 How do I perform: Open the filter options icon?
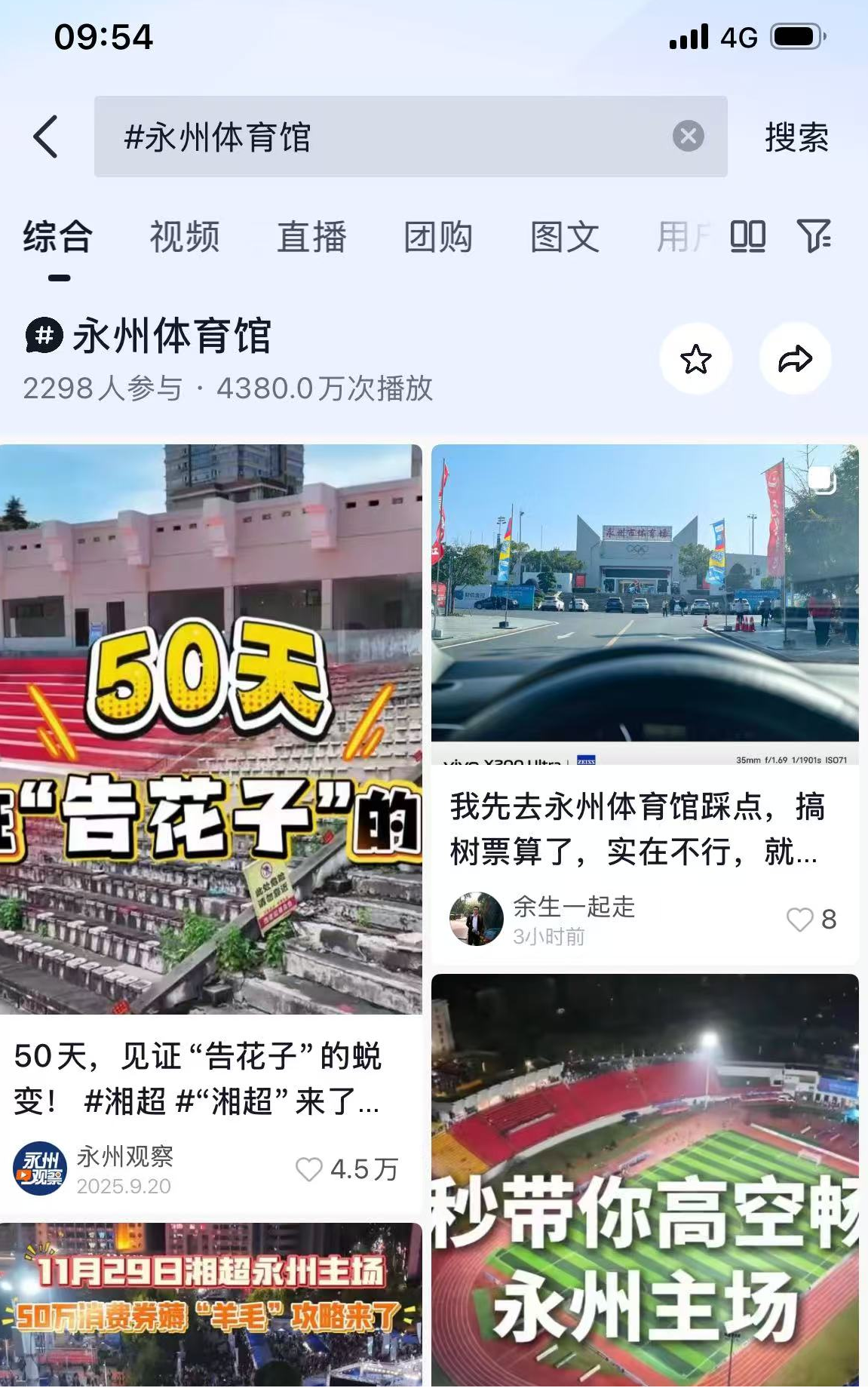814,238
